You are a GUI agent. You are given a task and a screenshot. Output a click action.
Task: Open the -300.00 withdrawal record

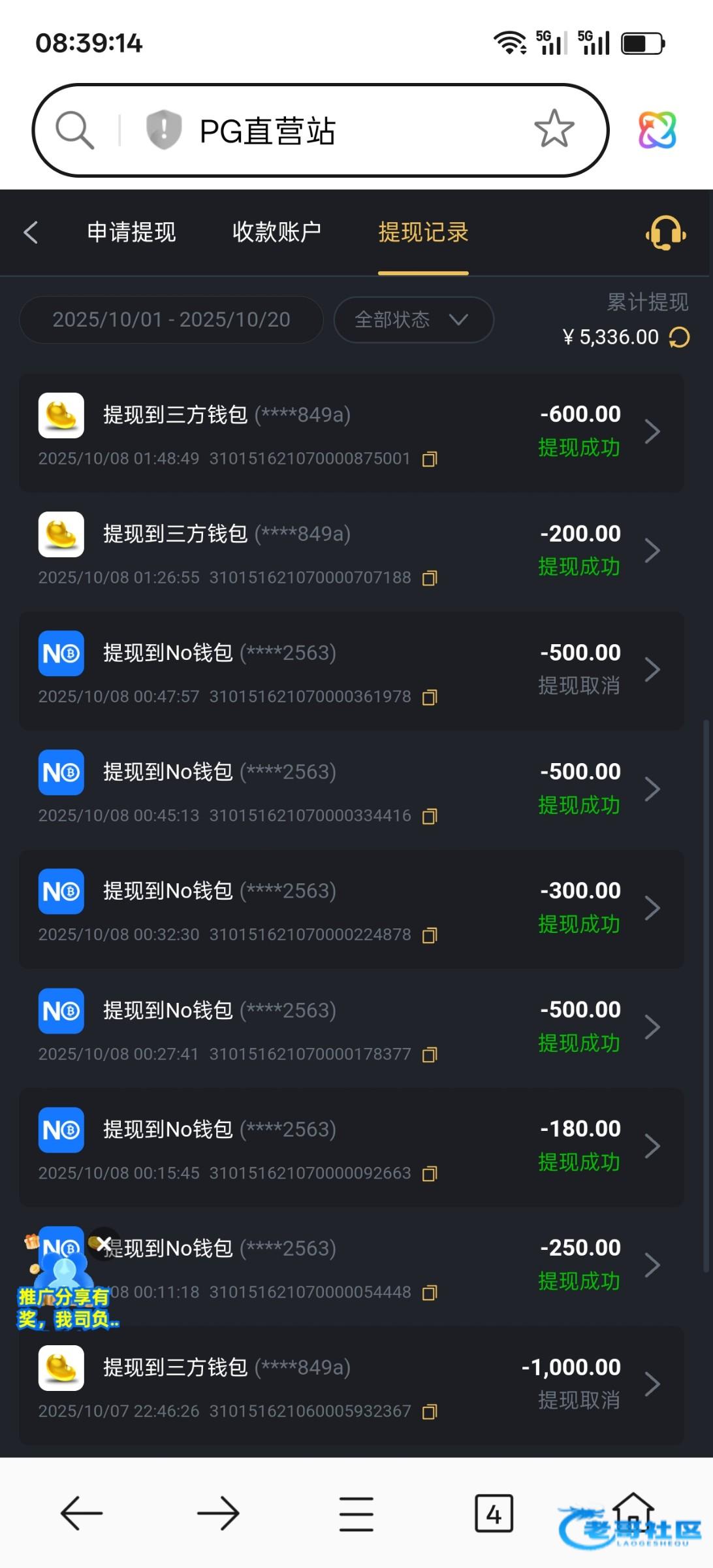point(351,909)
